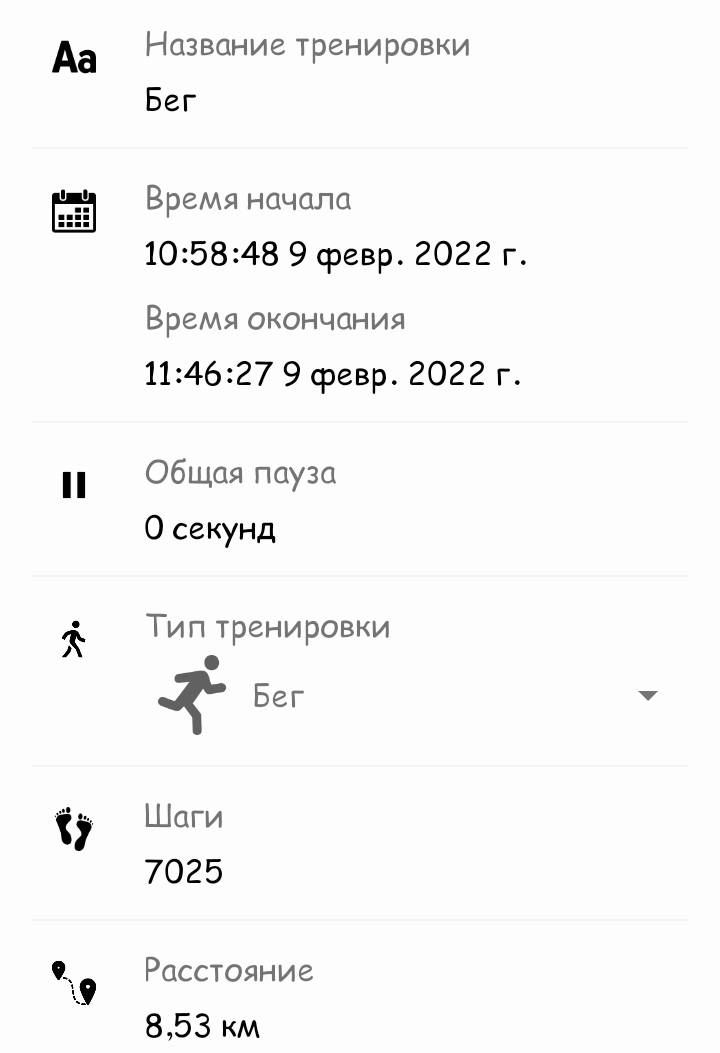This screenshot has height=1053, width=720.
Task: Edit the steps value 7025
Action: (184, 872)
